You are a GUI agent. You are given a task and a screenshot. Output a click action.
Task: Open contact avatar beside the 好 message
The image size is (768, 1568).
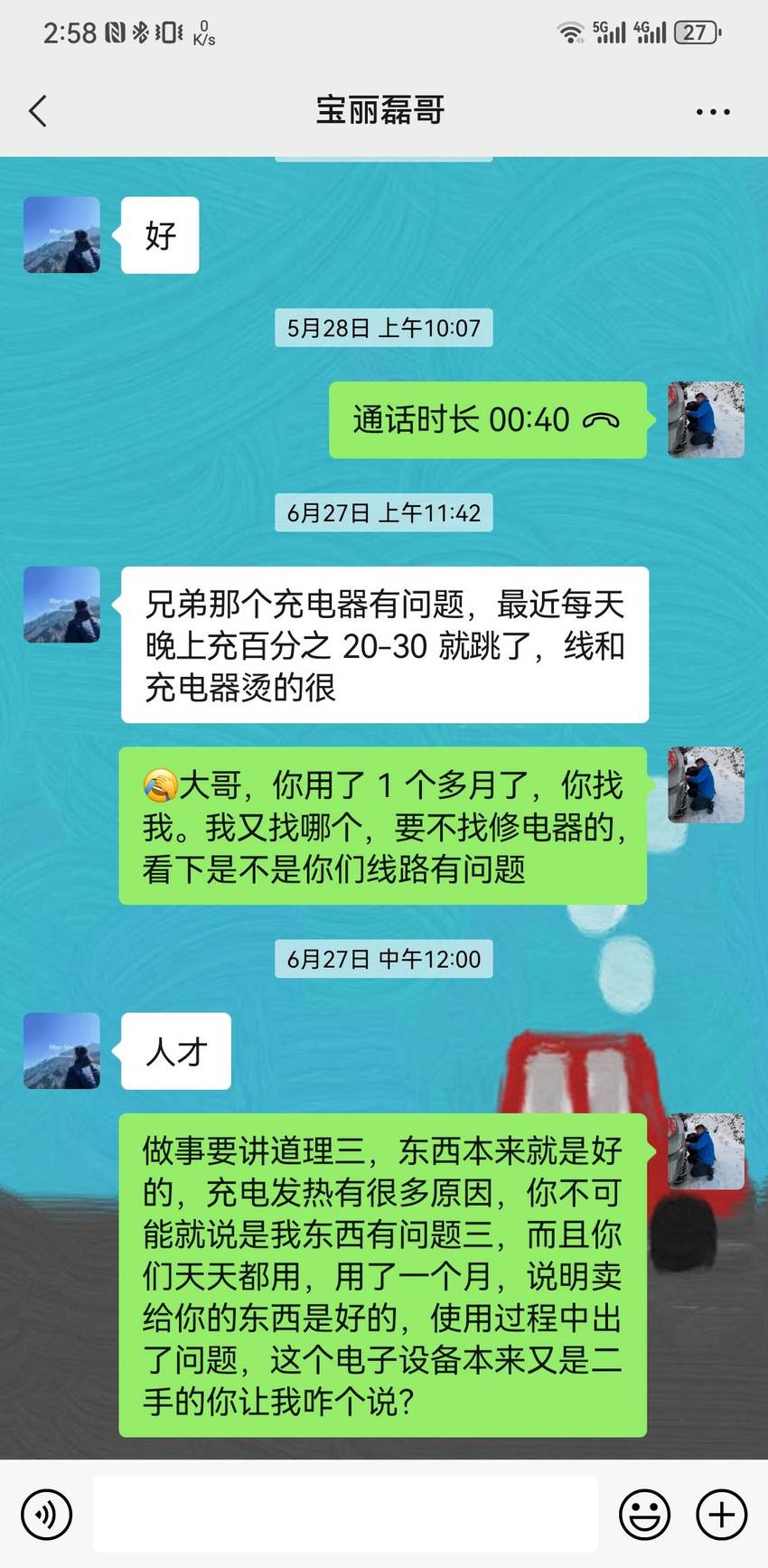click(61, 235)
